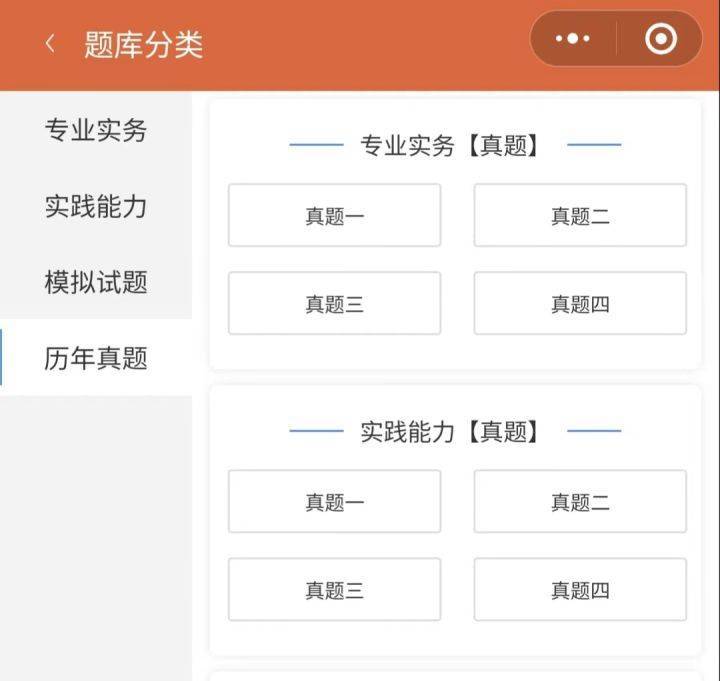Open 真题二 under 专业实务【真题】
The image size is (720, 681).
(x=580, y=216)
